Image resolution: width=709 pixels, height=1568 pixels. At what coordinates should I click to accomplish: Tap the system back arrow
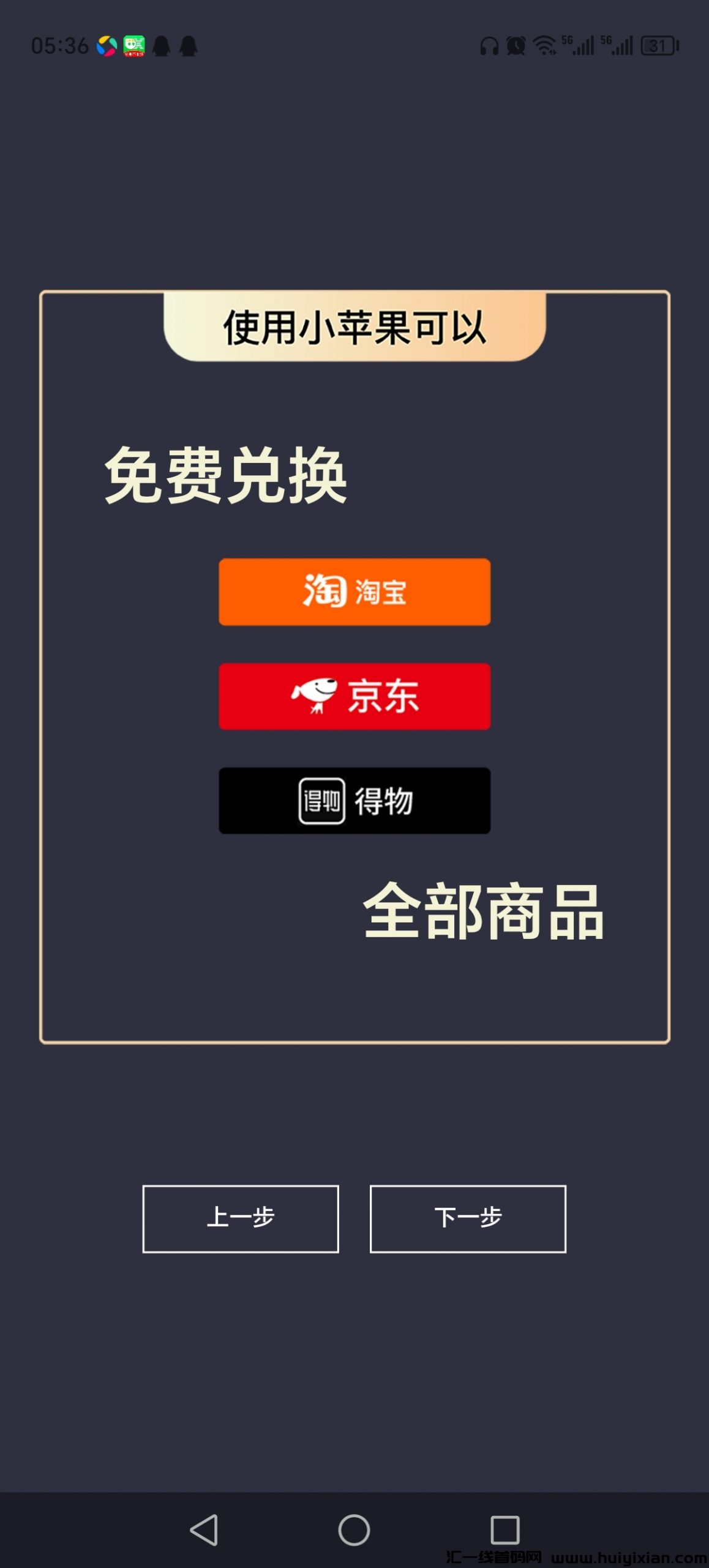[x=204, y=1529]
